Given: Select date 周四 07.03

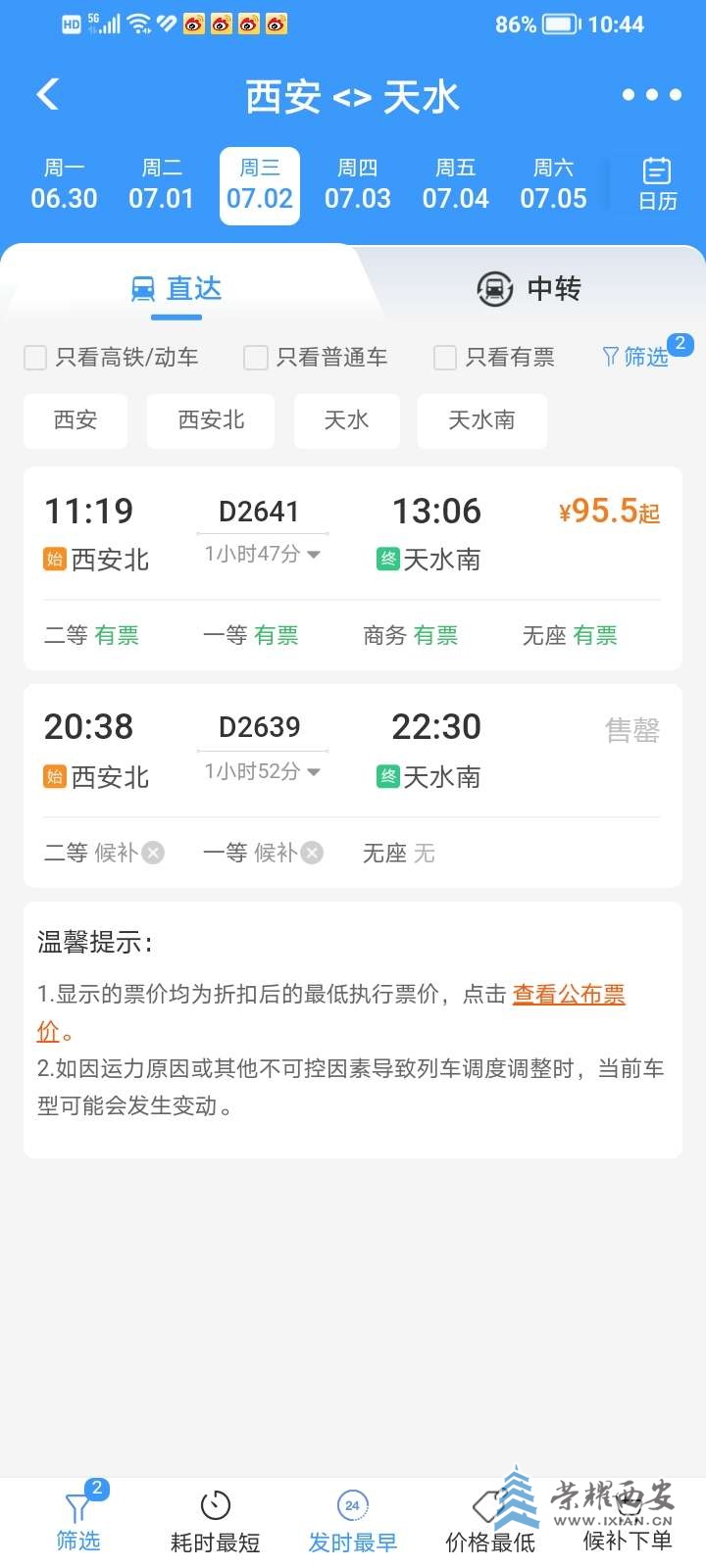Looking at the screenshot, I should (357, 185).
